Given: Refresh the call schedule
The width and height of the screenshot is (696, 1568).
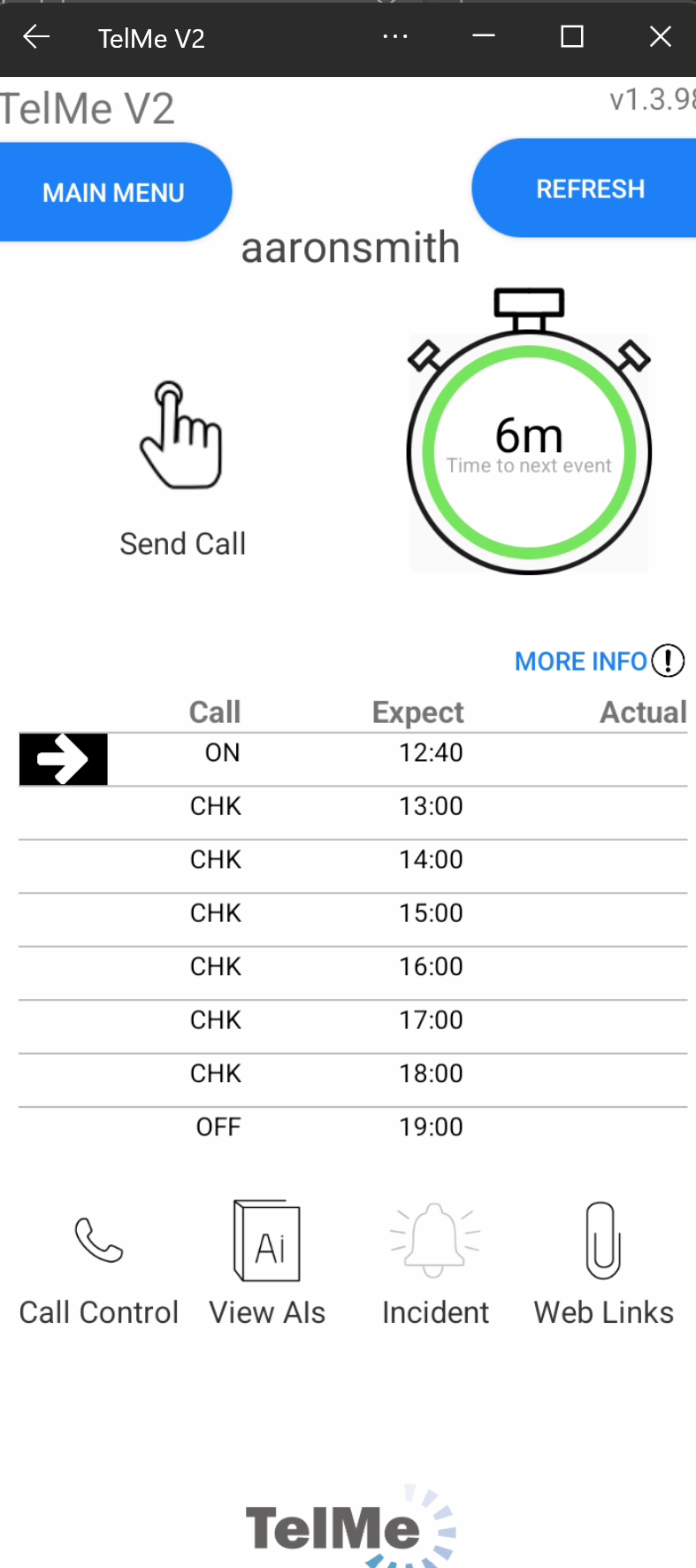Looking at the screenshot, I should [x=589, y=188].
